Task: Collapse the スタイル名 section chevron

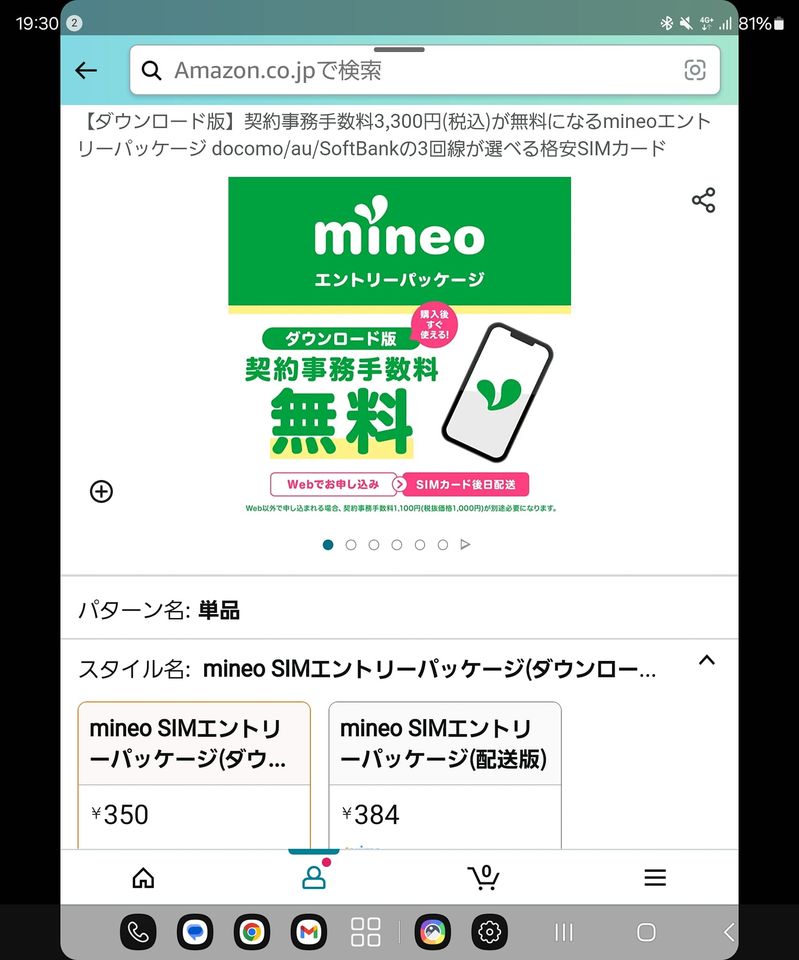Action: [706, 660]
